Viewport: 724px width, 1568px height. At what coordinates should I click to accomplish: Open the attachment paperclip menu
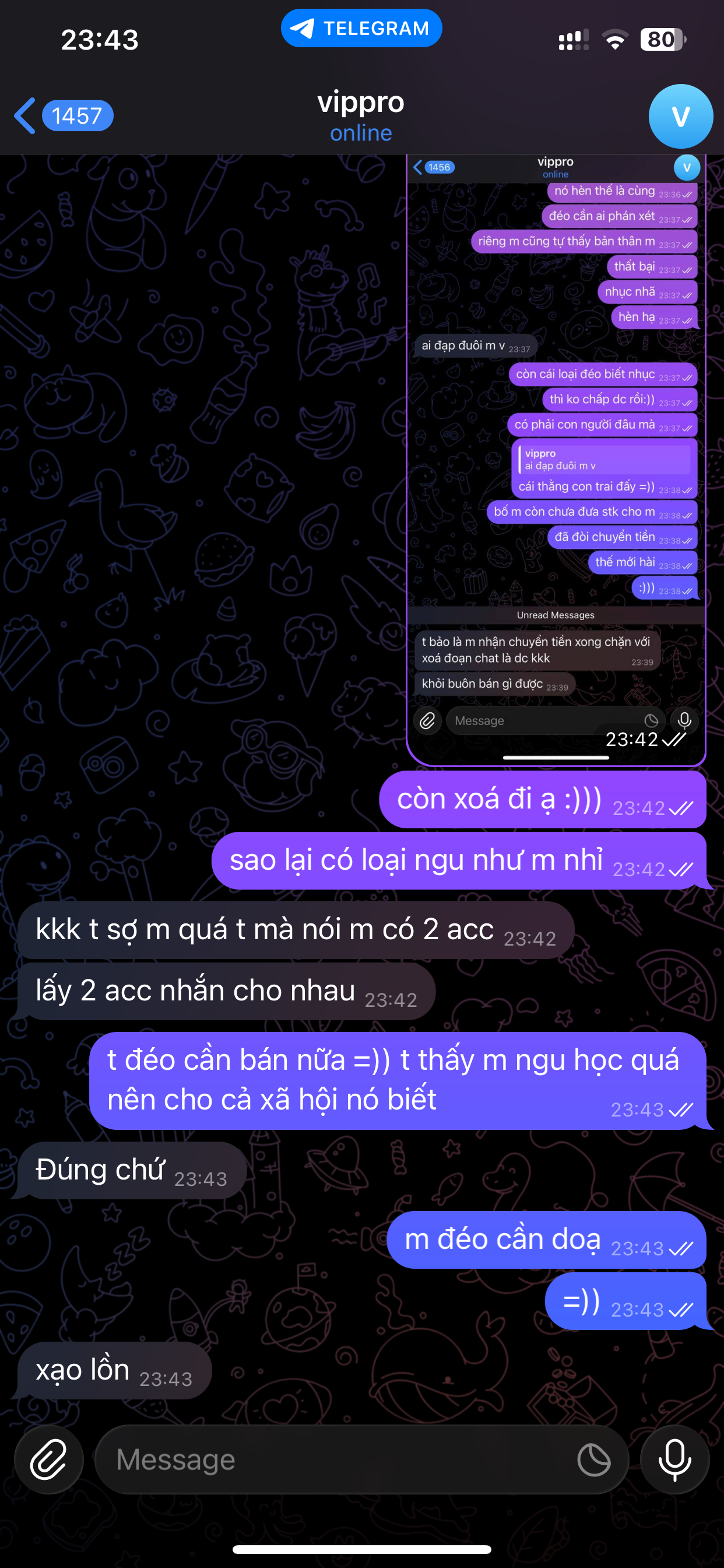tap(48, 1459)
